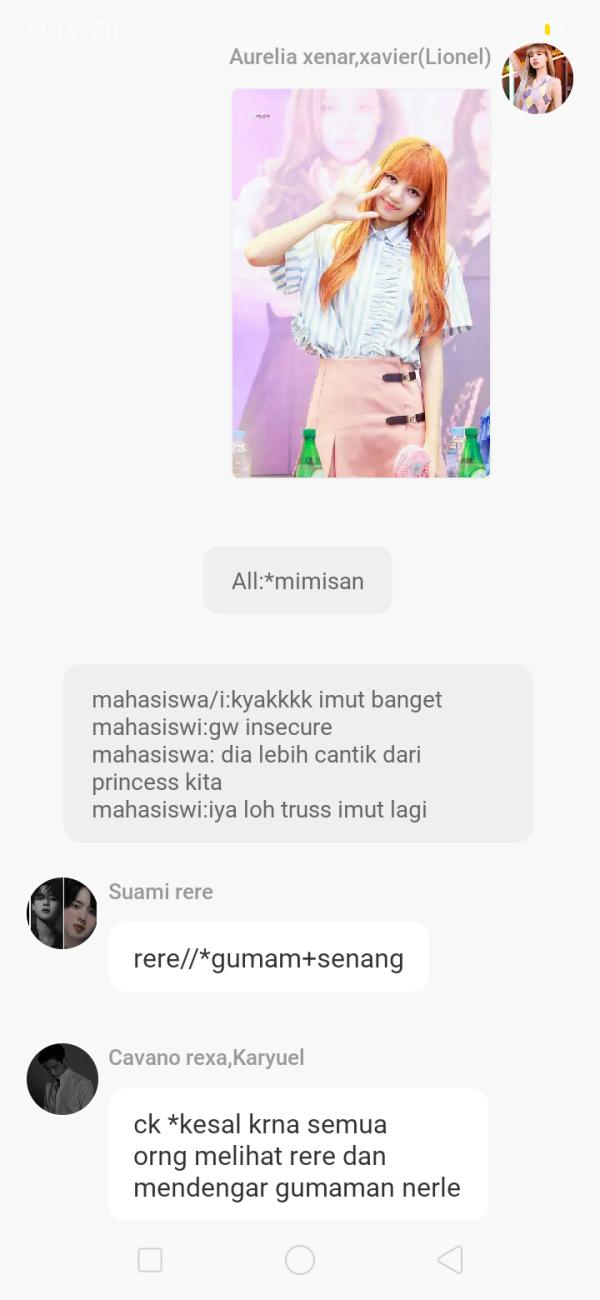
Task: Go back using the system back button
Action: pos(450,1259)
